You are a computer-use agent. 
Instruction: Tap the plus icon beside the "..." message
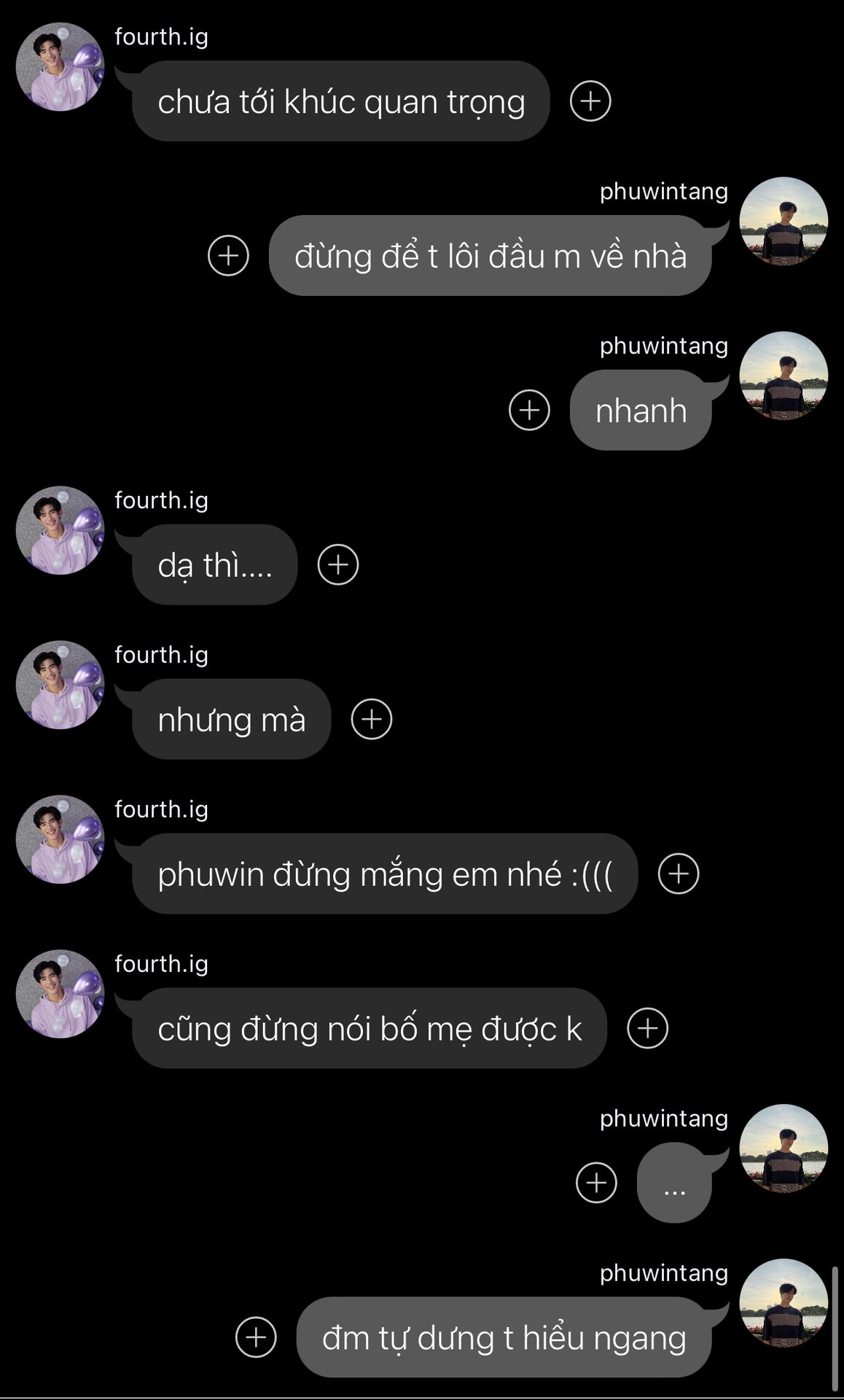click(596, 1183)
